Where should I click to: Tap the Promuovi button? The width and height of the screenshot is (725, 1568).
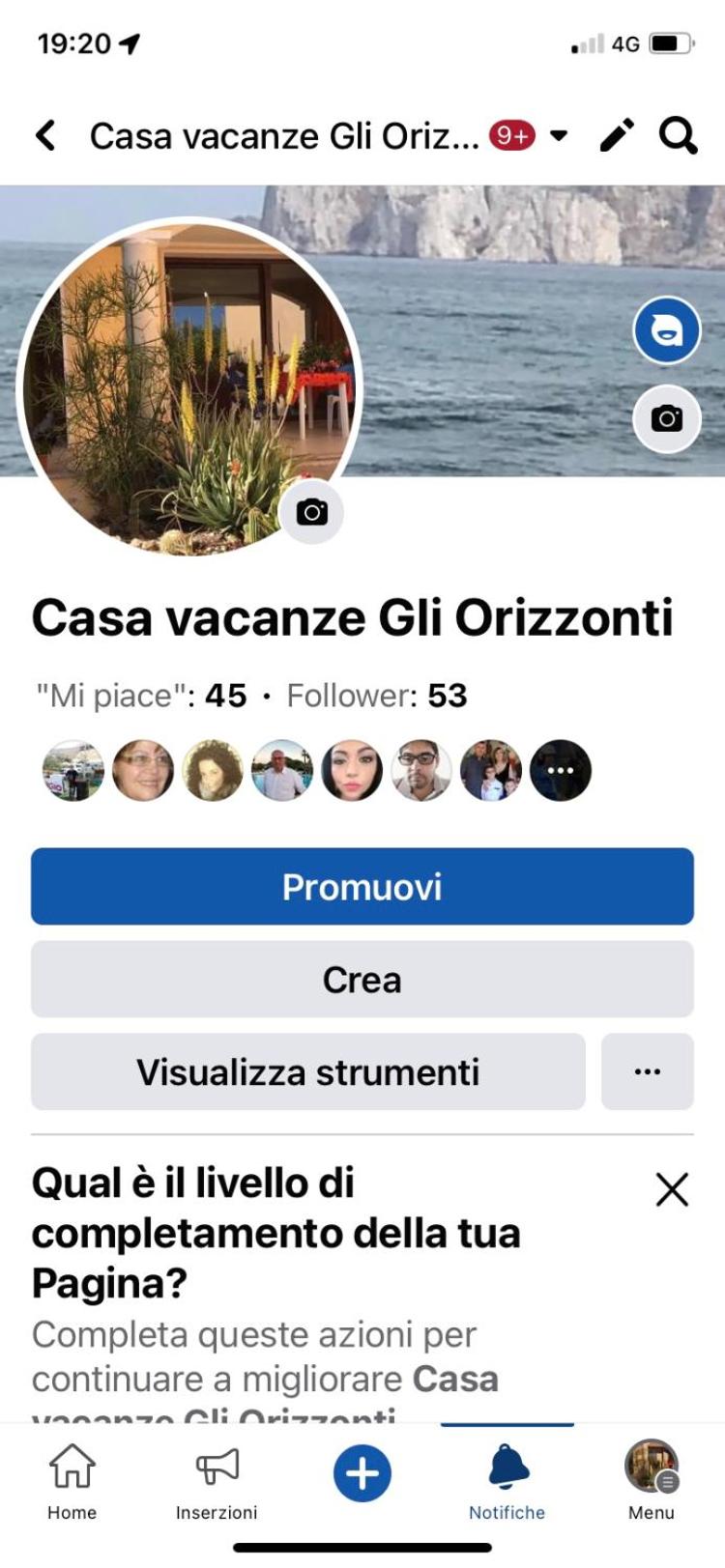point(362,887)
